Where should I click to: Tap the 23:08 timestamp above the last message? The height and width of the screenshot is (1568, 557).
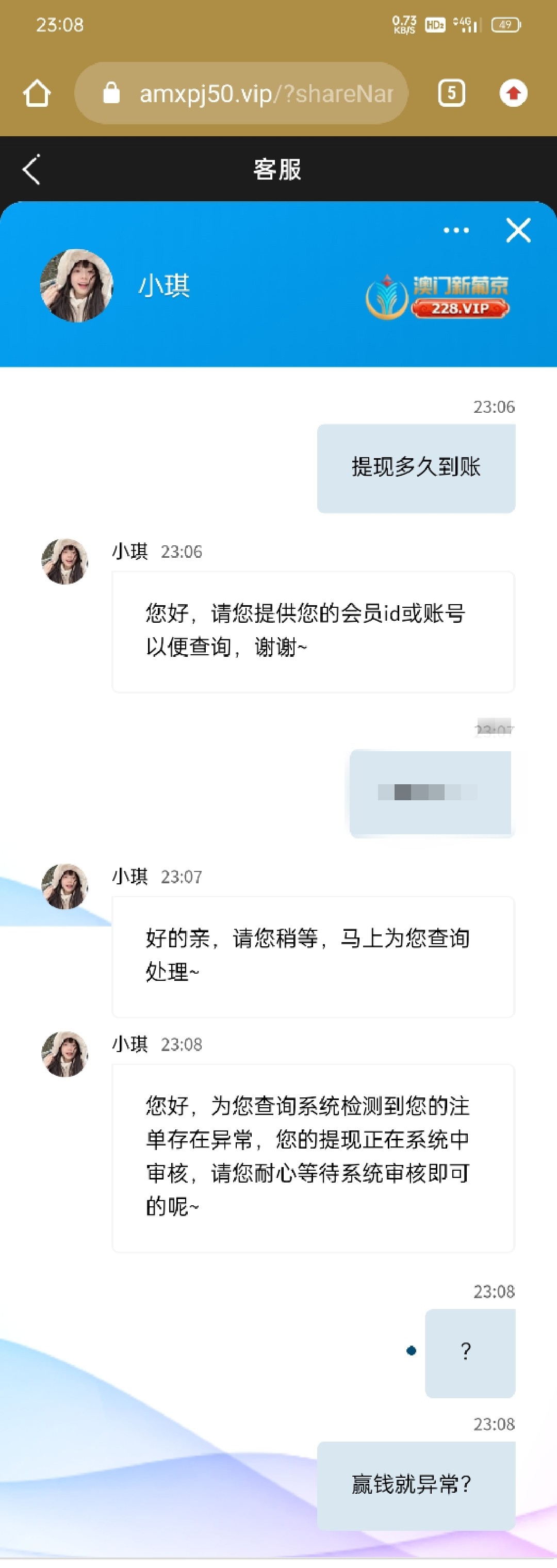click(x=493, y=1425)
